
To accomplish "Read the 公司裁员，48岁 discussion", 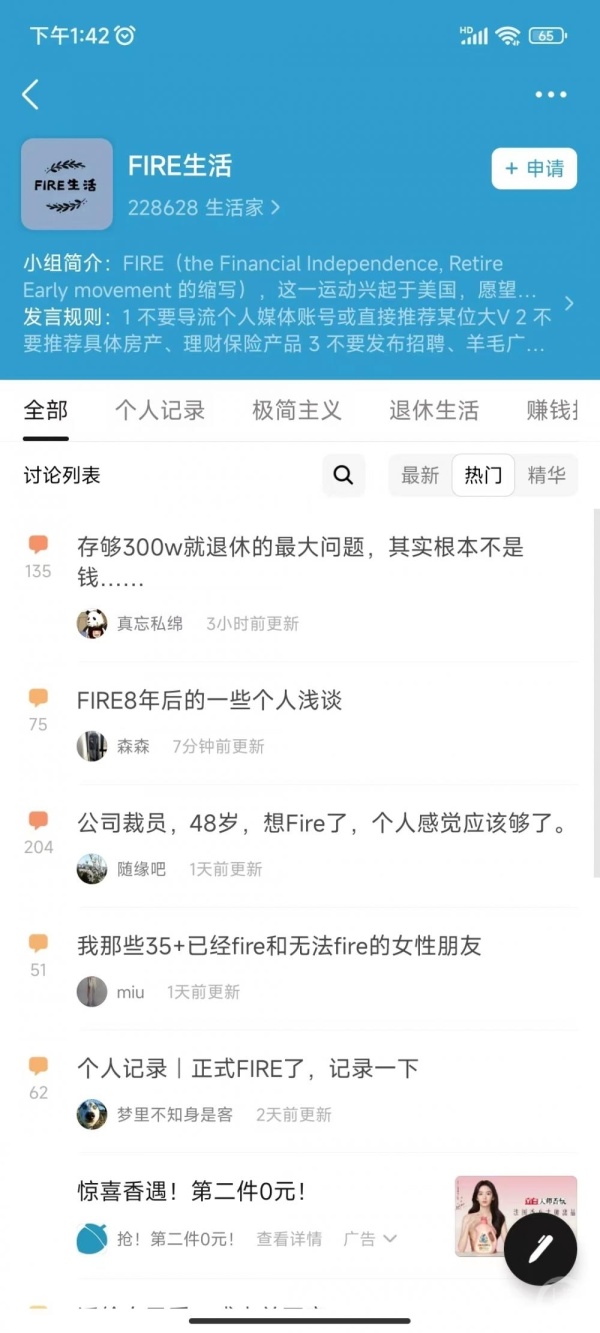I will pos(322,823).
